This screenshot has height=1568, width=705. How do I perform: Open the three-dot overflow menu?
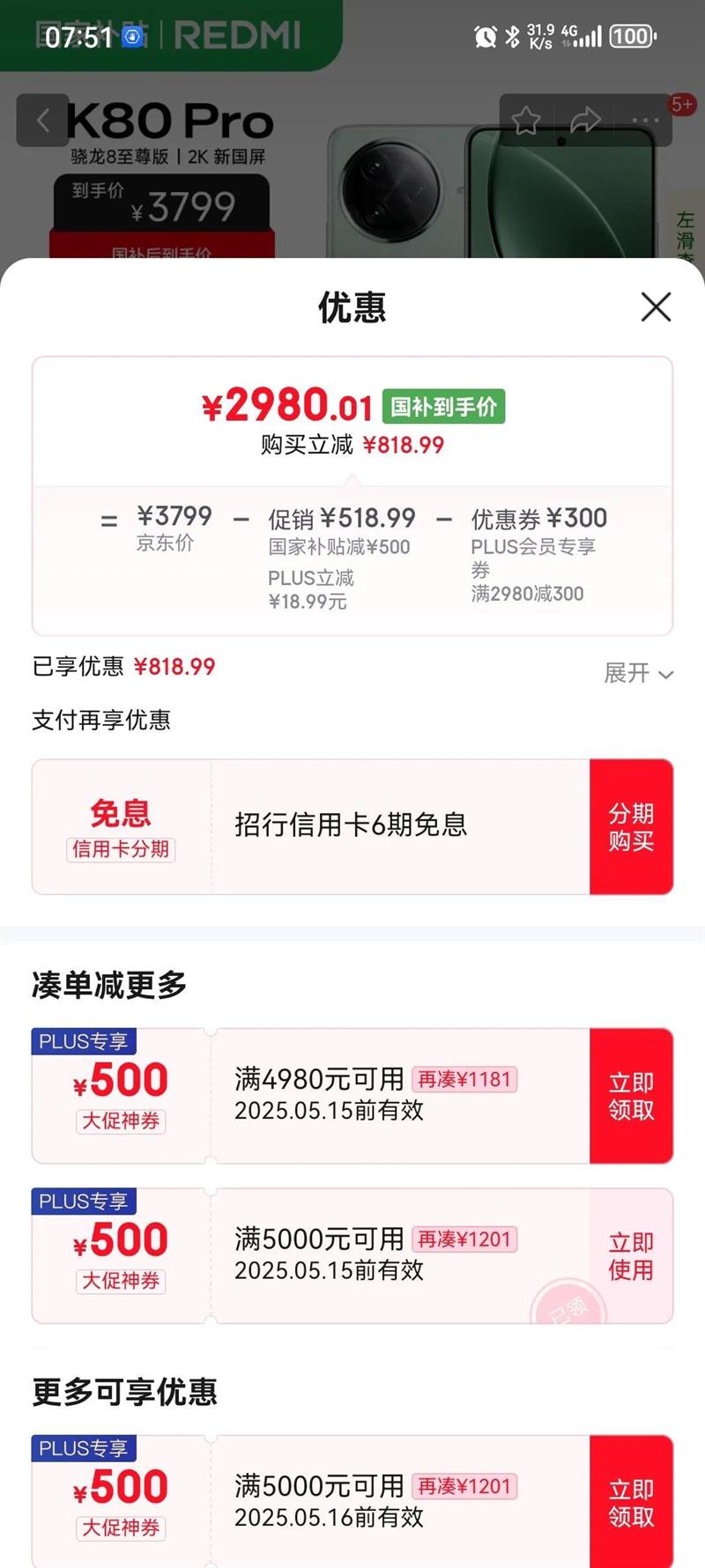(x=644, y=120)
